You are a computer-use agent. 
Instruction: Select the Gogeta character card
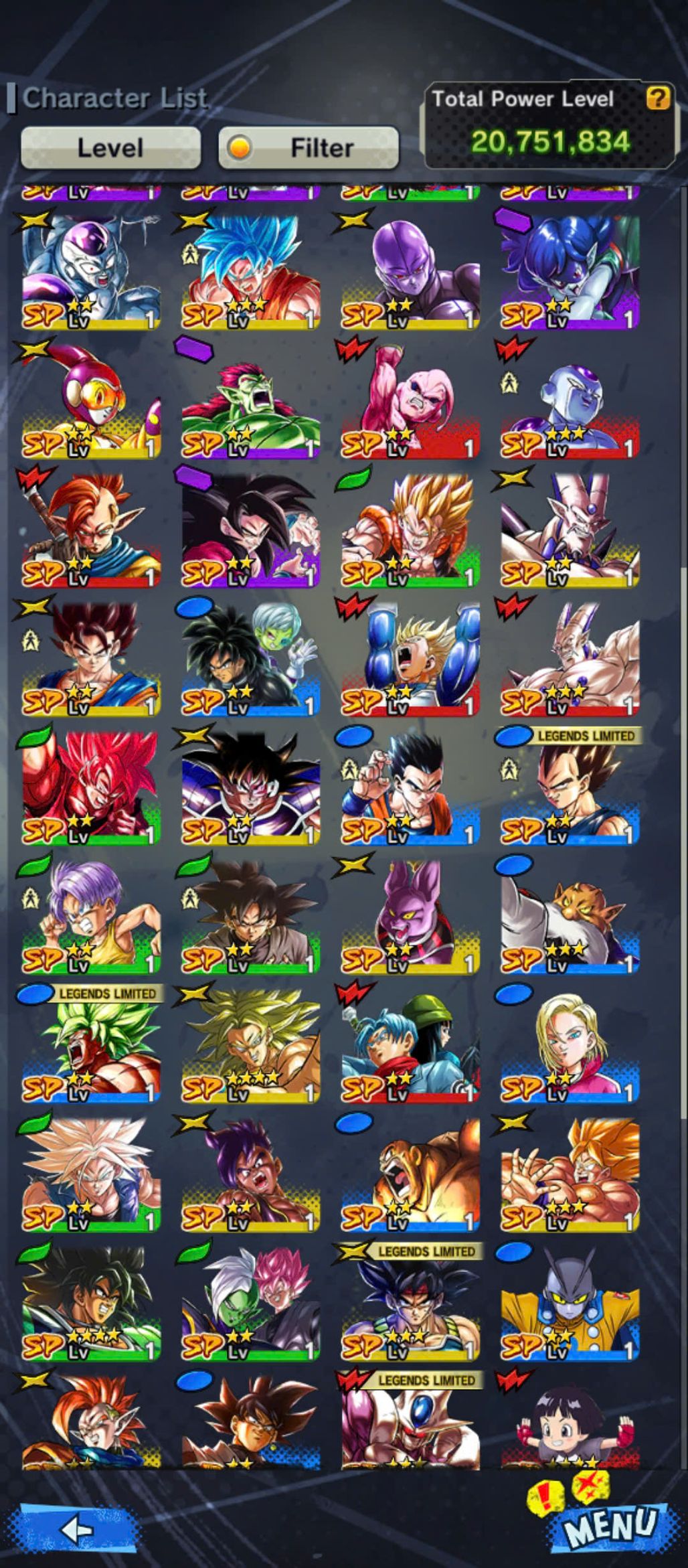(x=410, y=529)
